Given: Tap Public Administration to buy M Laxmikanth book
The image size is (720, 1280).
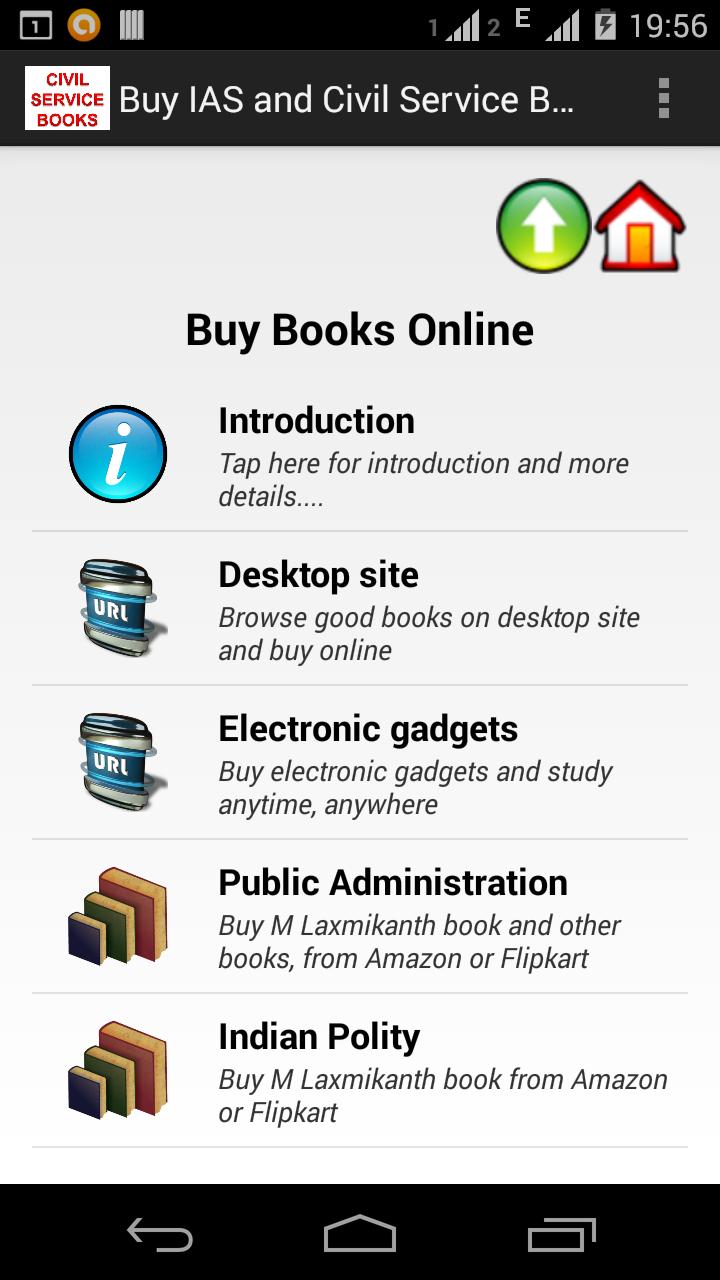Looking at the screenshot, I should click(400, 915).
